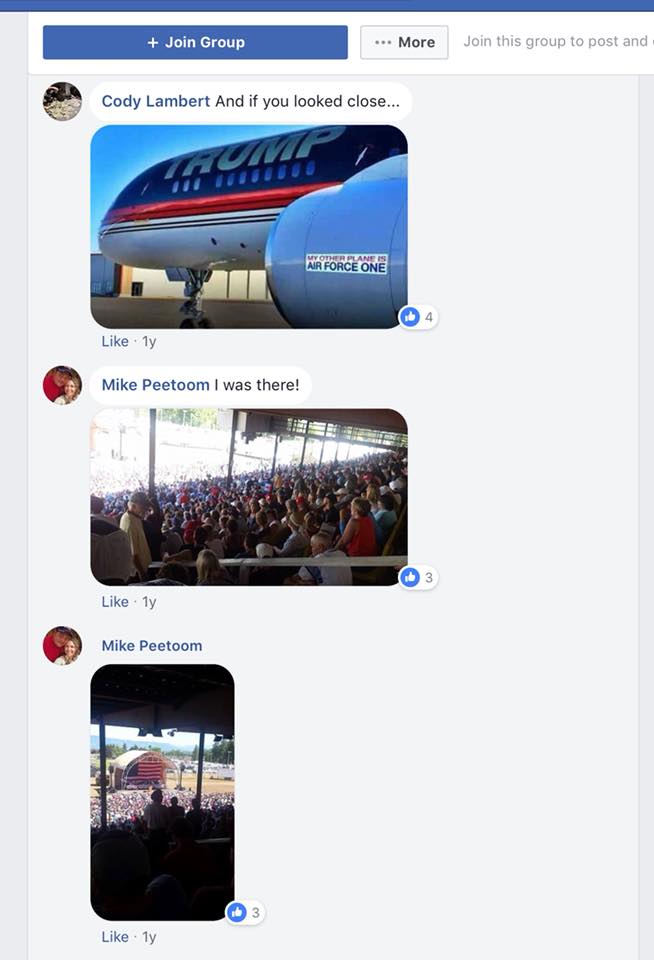The height and width of the screenshot is (960, 654).
Task: See reactions on Cody Lambert's plane photo
Action: pyautogui.click(x=418, y=317)
